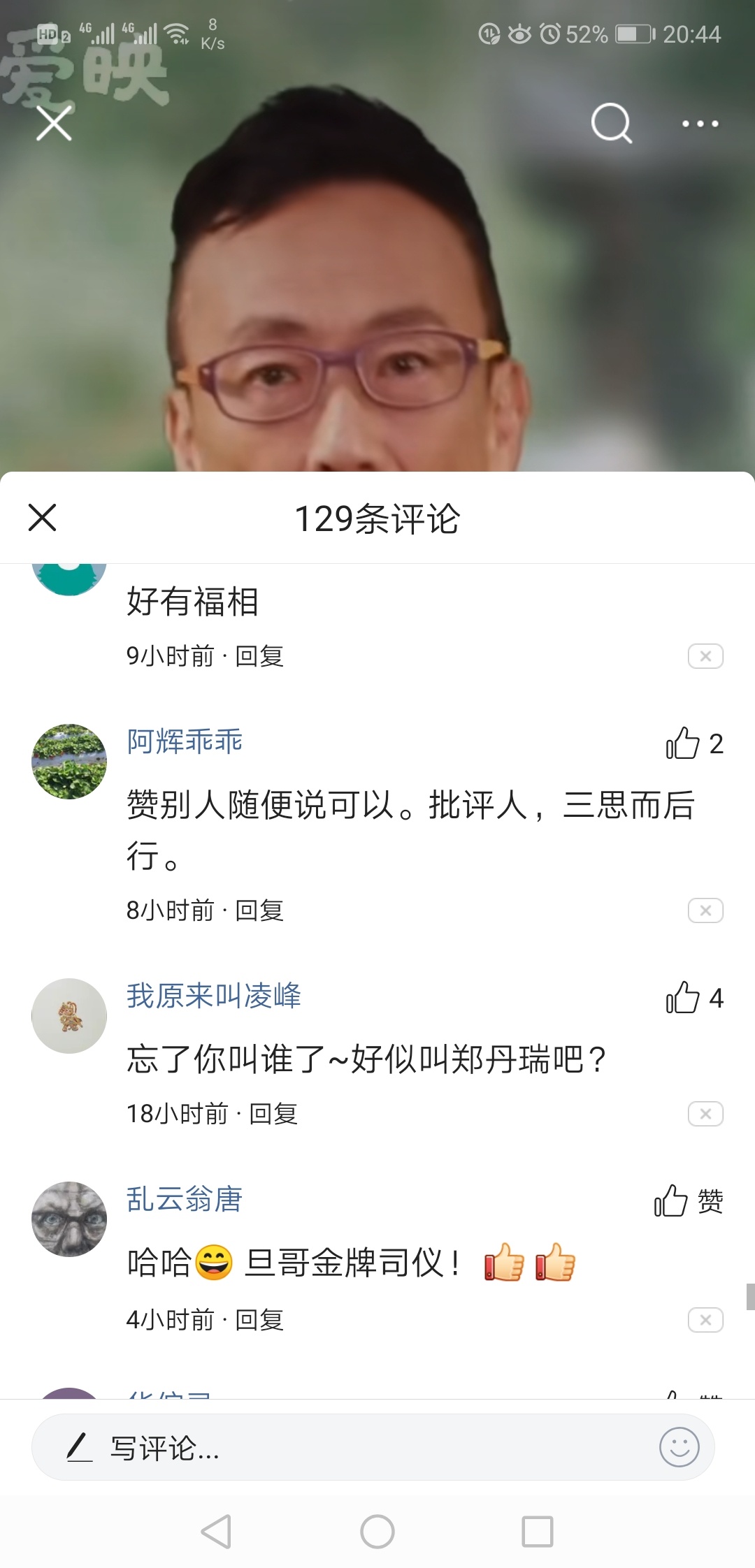This screenshot has height=1568, width=755.
Task: Open 阿辉乖乖's profile name
Action: [x=185, y=741]
